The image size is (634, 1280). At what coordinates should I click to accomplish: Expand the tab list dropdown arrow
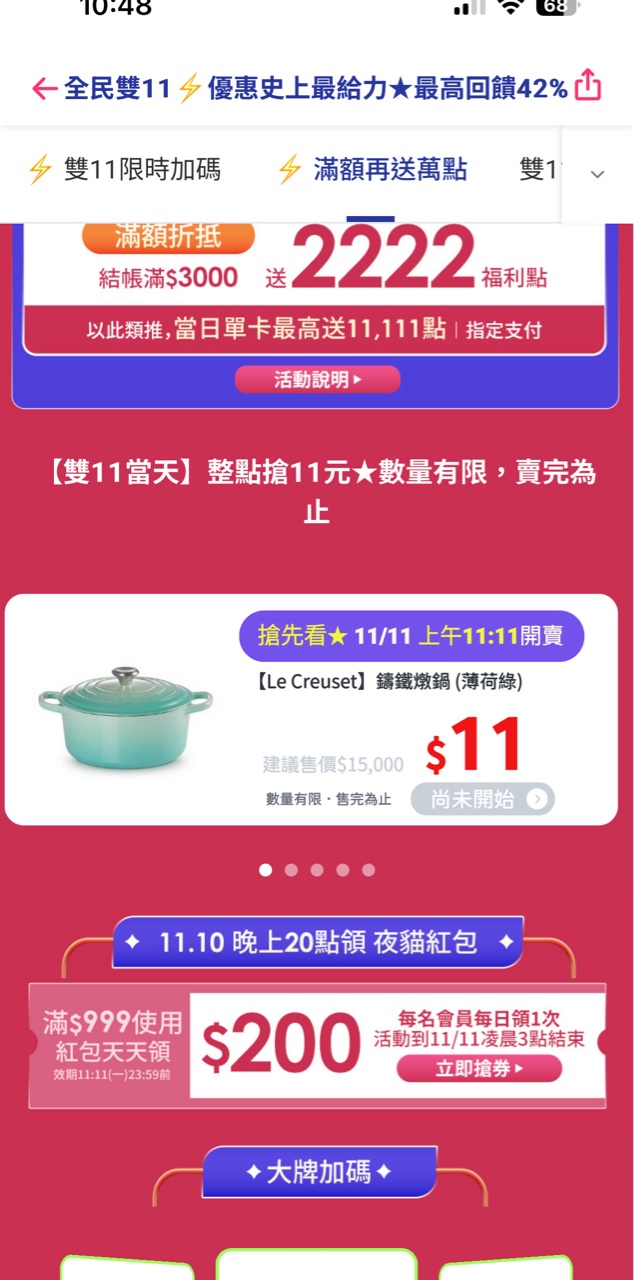pyautogui.click(x=597, y=175)
